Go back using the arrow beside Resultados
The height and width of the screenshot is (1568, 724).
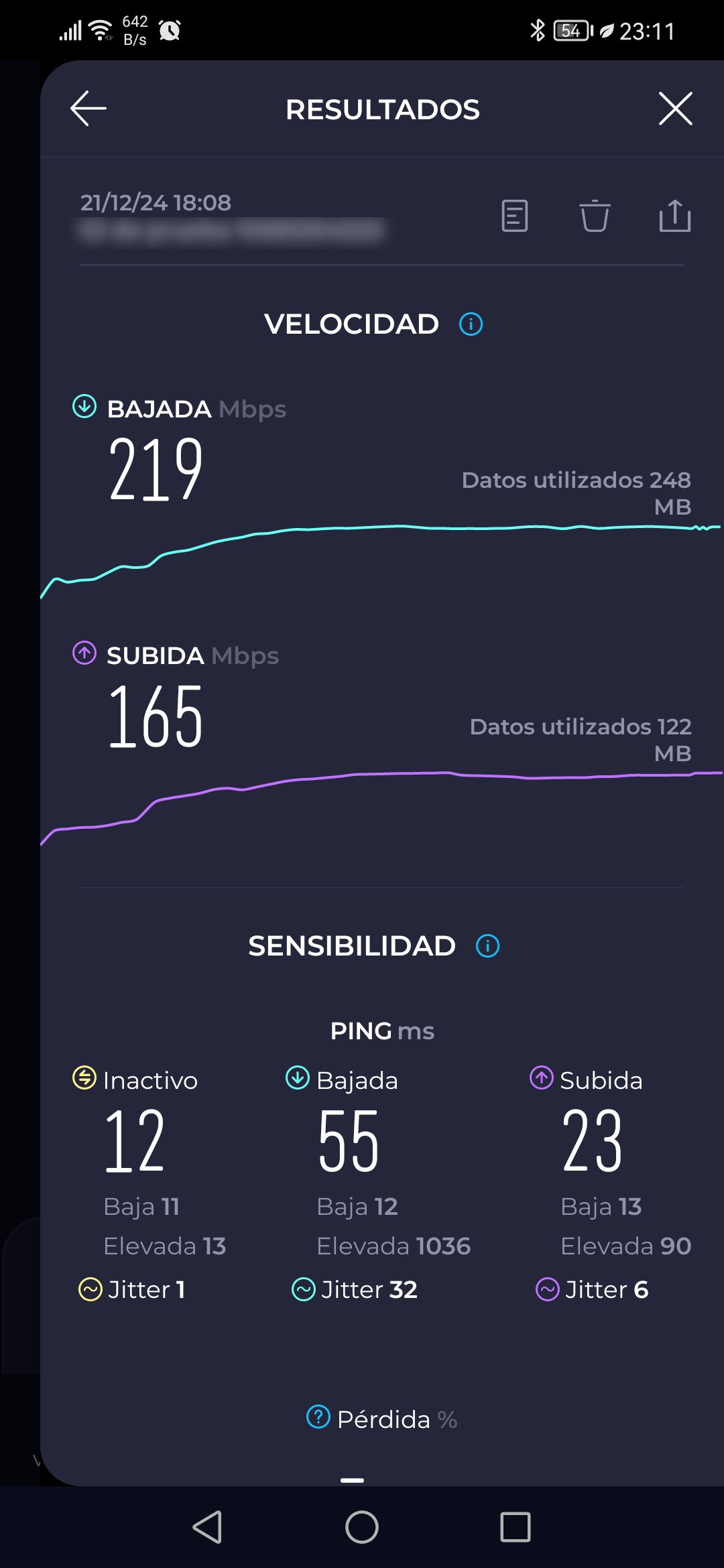tap(88, 109)
